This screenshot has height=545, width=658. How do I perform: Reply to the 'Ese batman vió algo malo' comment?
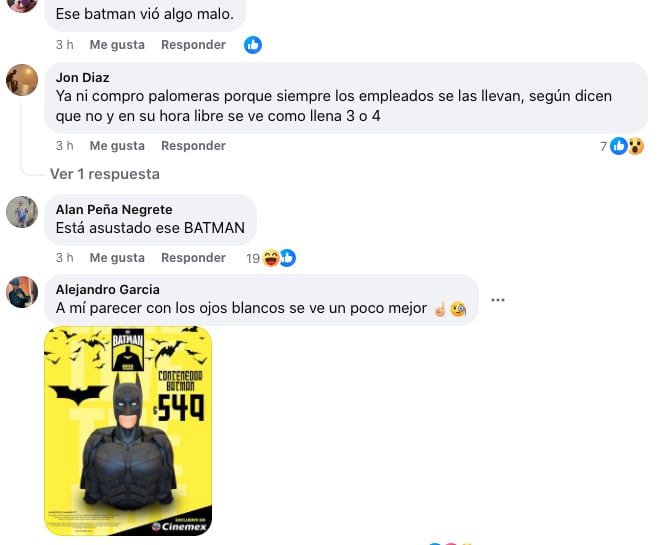pos(193,45)
